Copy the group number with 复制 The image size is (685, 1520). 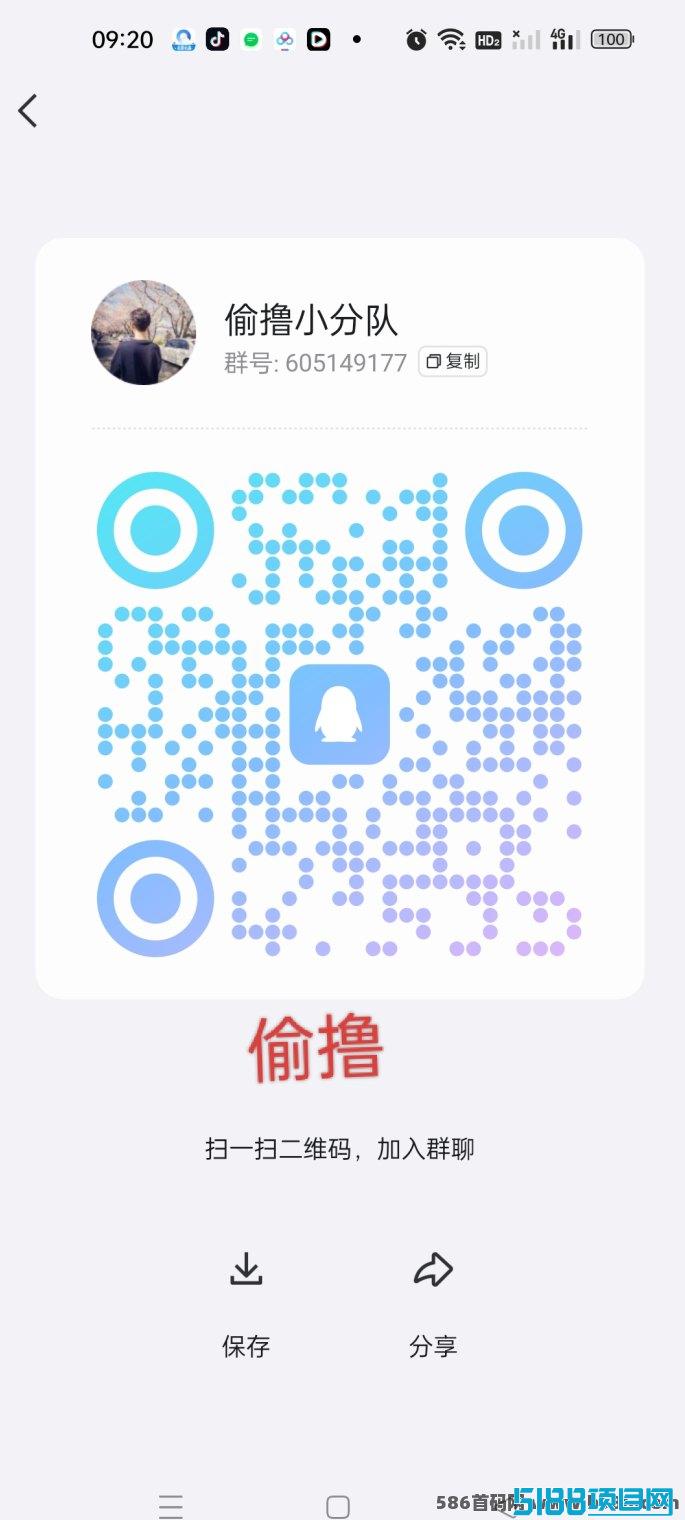click(x=453, y=362)
